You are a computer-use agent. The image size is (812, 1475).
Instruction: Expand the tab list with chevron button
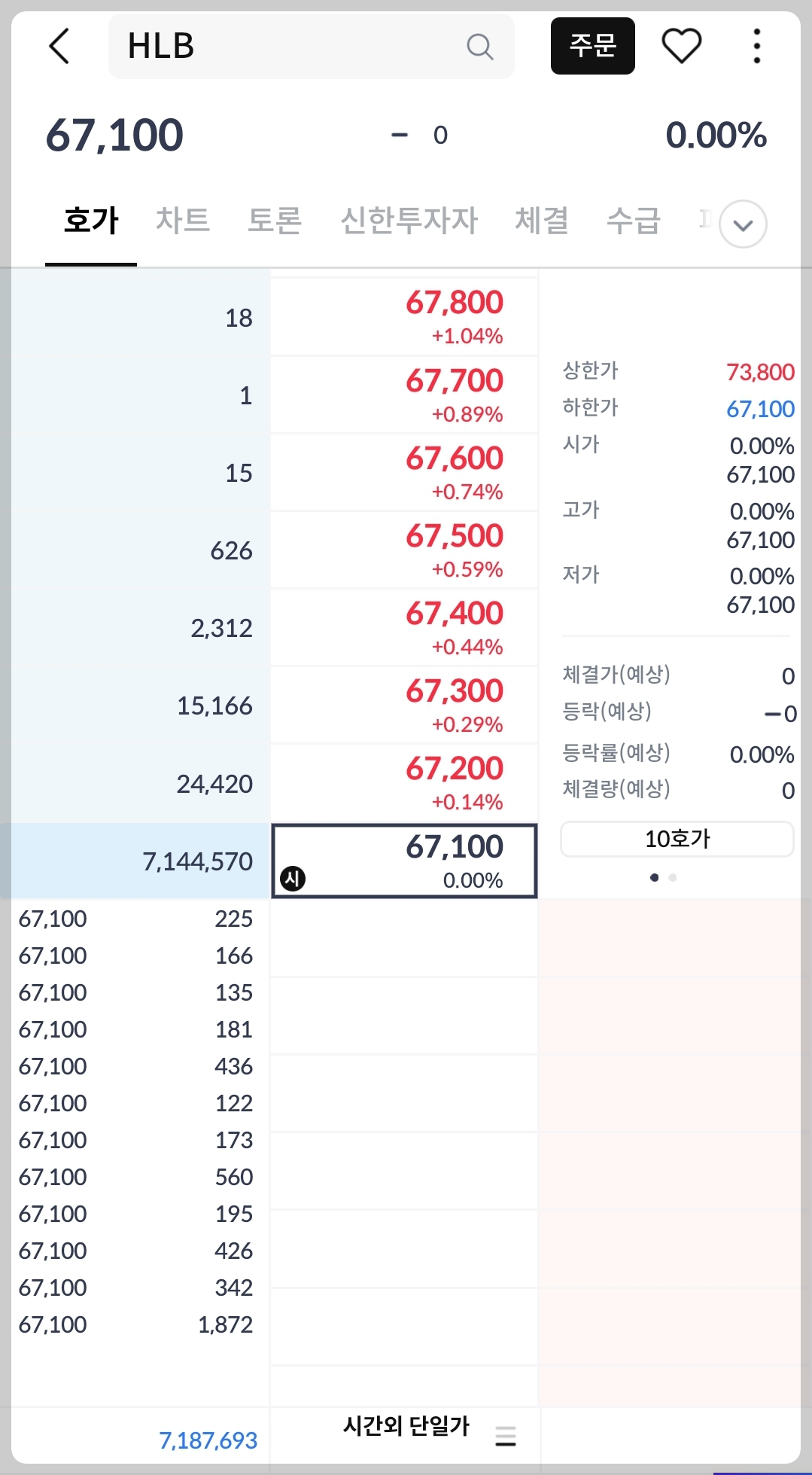coord(743,224)
